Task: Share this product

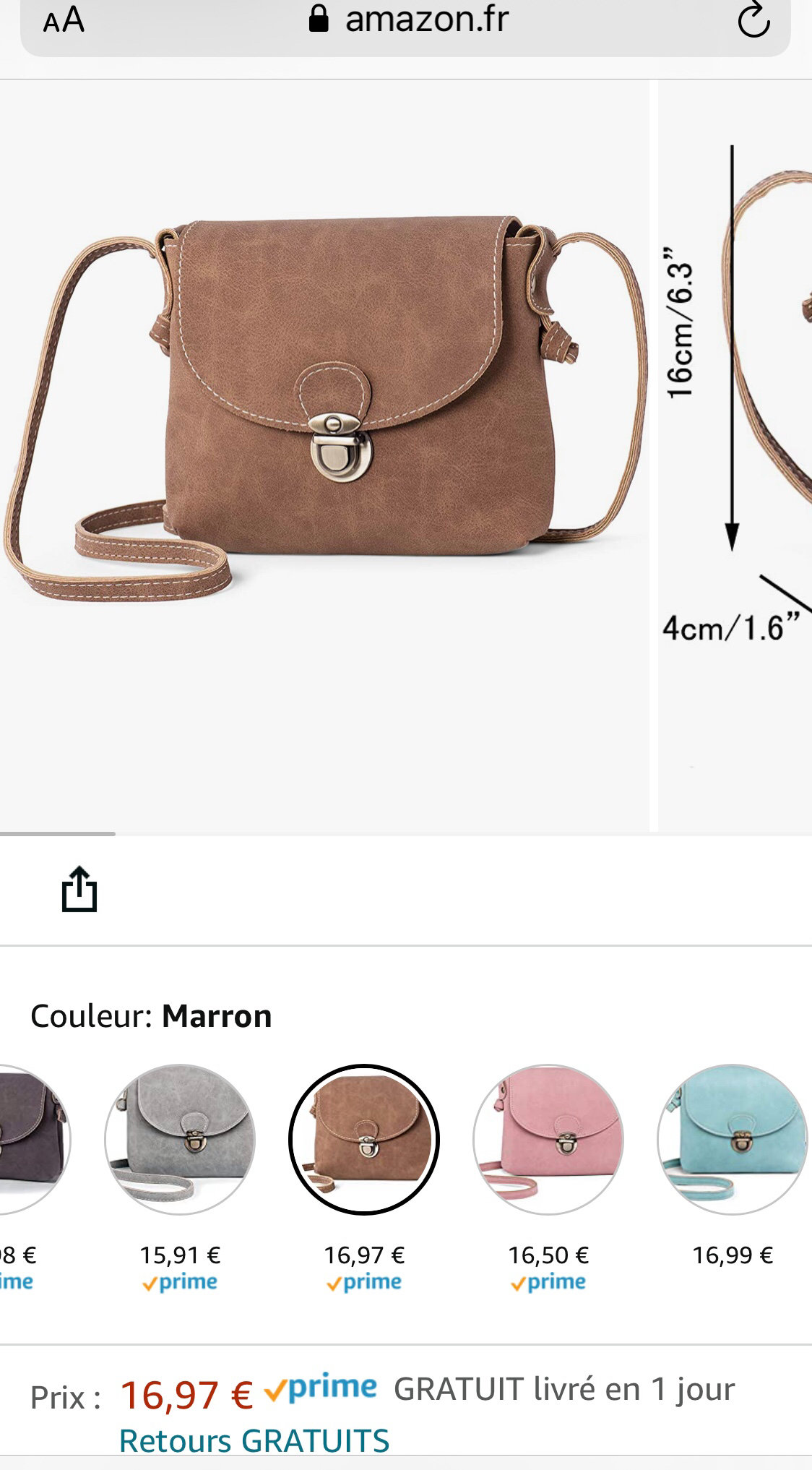Action: click(79, 889)
